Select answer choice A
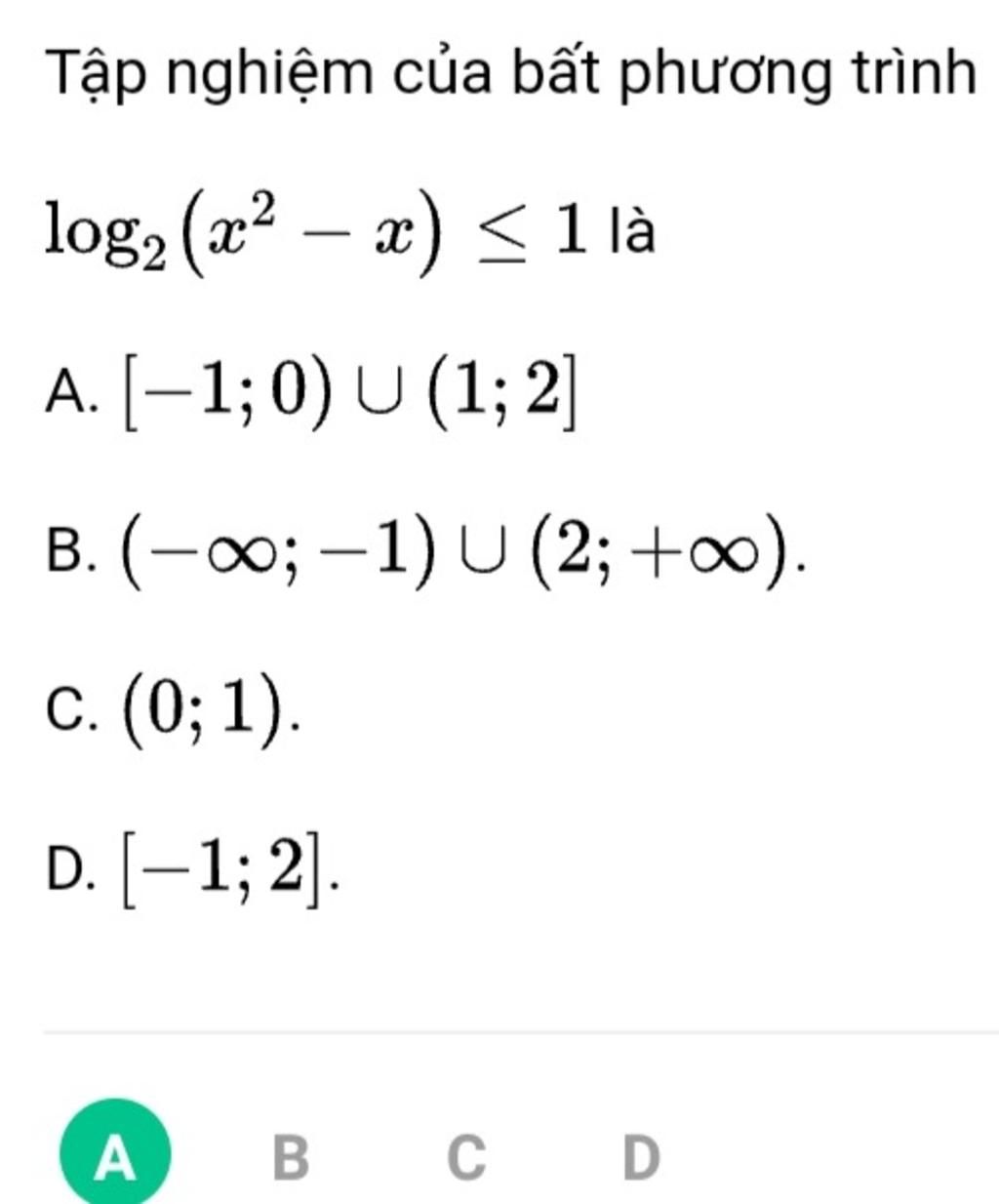This screenshot has height=1204, width=999. [x=117, y=1157]
